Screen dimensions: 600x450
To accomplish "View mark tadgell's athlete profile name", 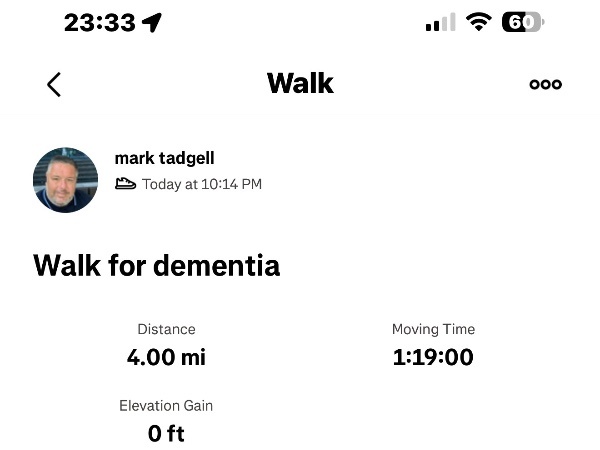I will pos(164,158).
